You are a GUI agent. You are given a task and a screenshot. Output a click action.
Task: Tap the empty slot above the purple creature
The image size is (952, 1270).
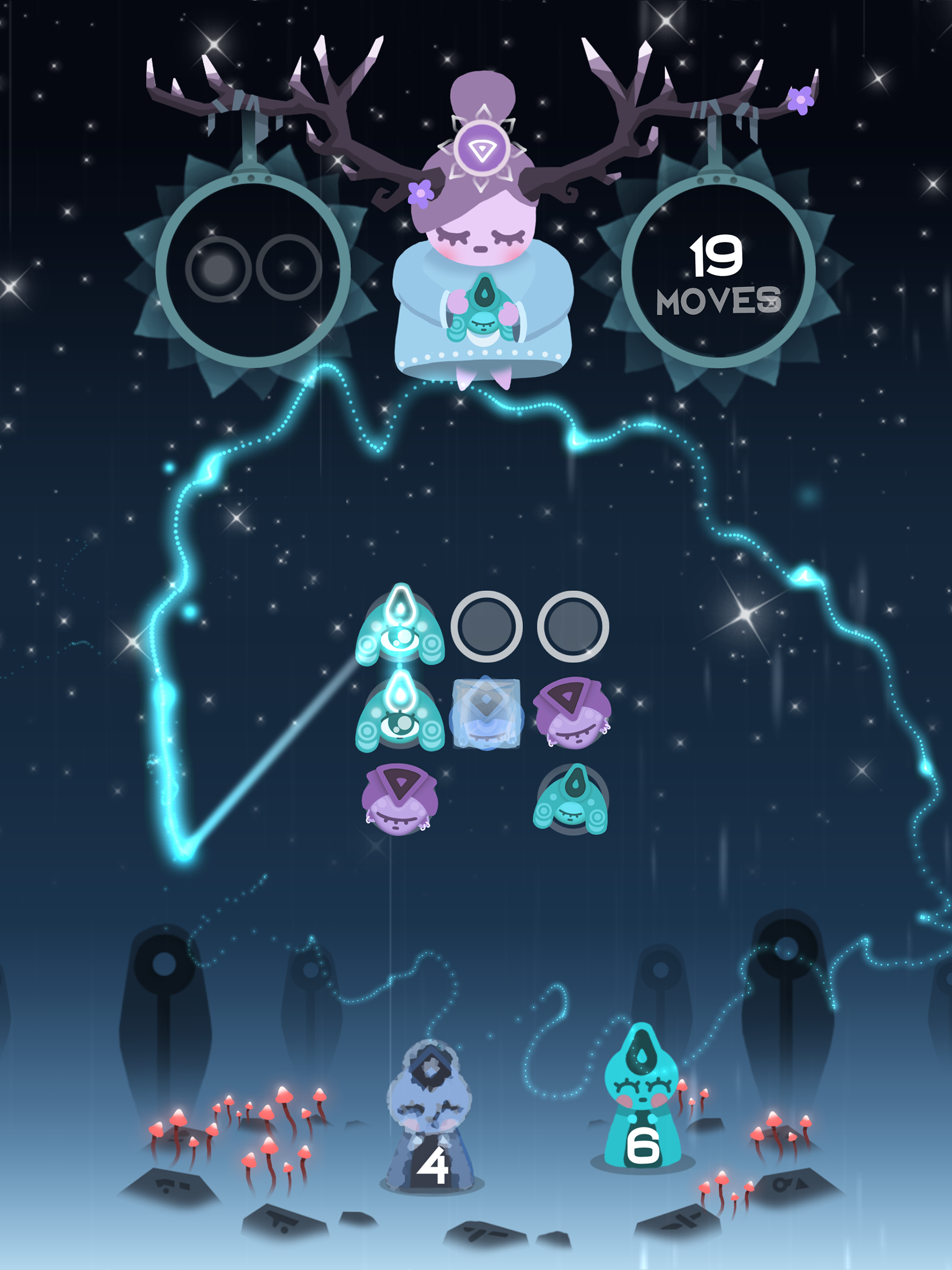pos(573,626)
